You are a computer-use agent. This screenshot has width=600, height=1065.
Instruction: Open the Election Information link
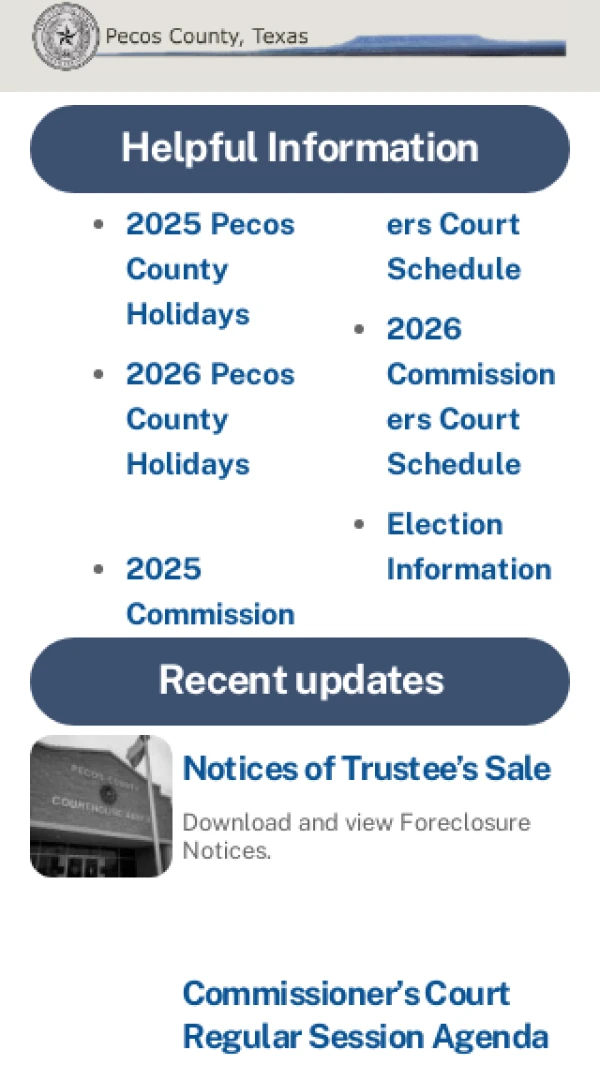pyautogui.click(x=468, y=546)
